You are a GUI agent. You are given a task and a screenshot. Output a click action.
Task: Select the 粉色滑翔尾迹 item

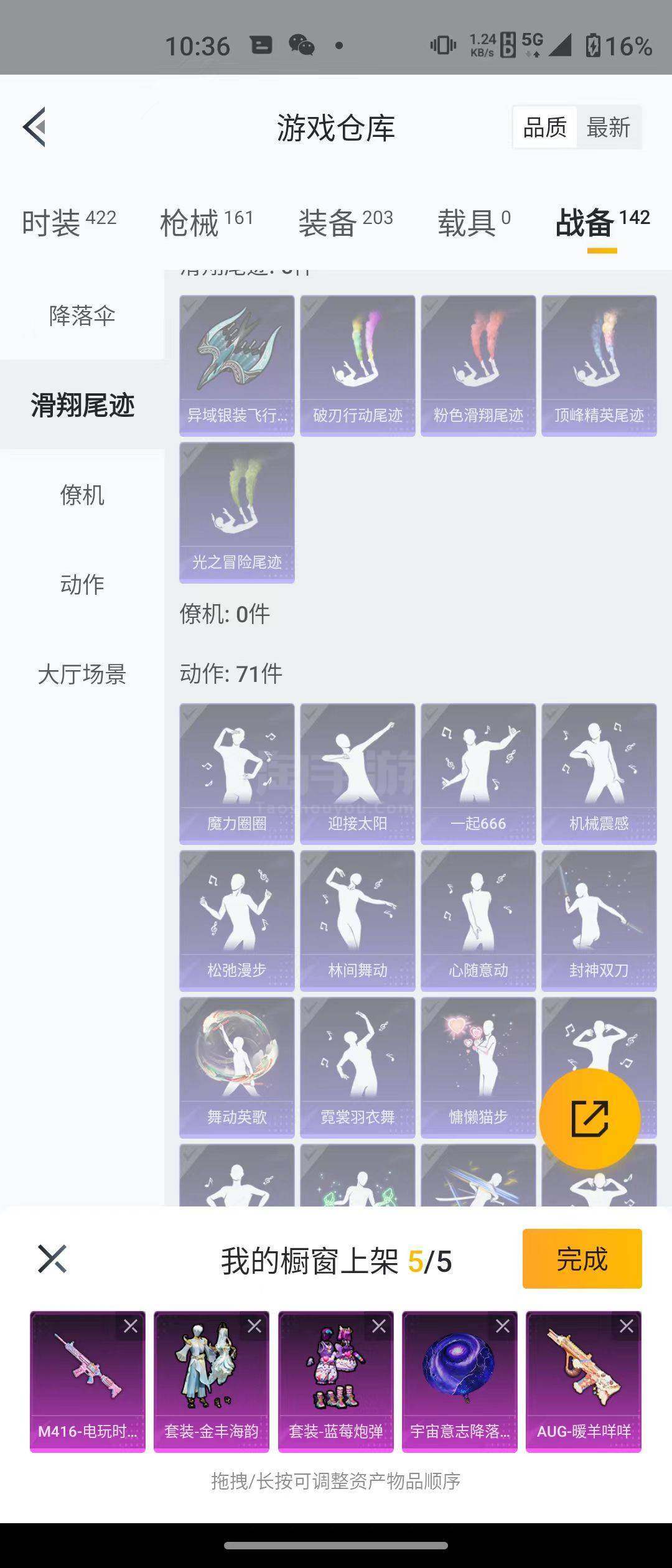pyautogui.click(x=478, y=365)
